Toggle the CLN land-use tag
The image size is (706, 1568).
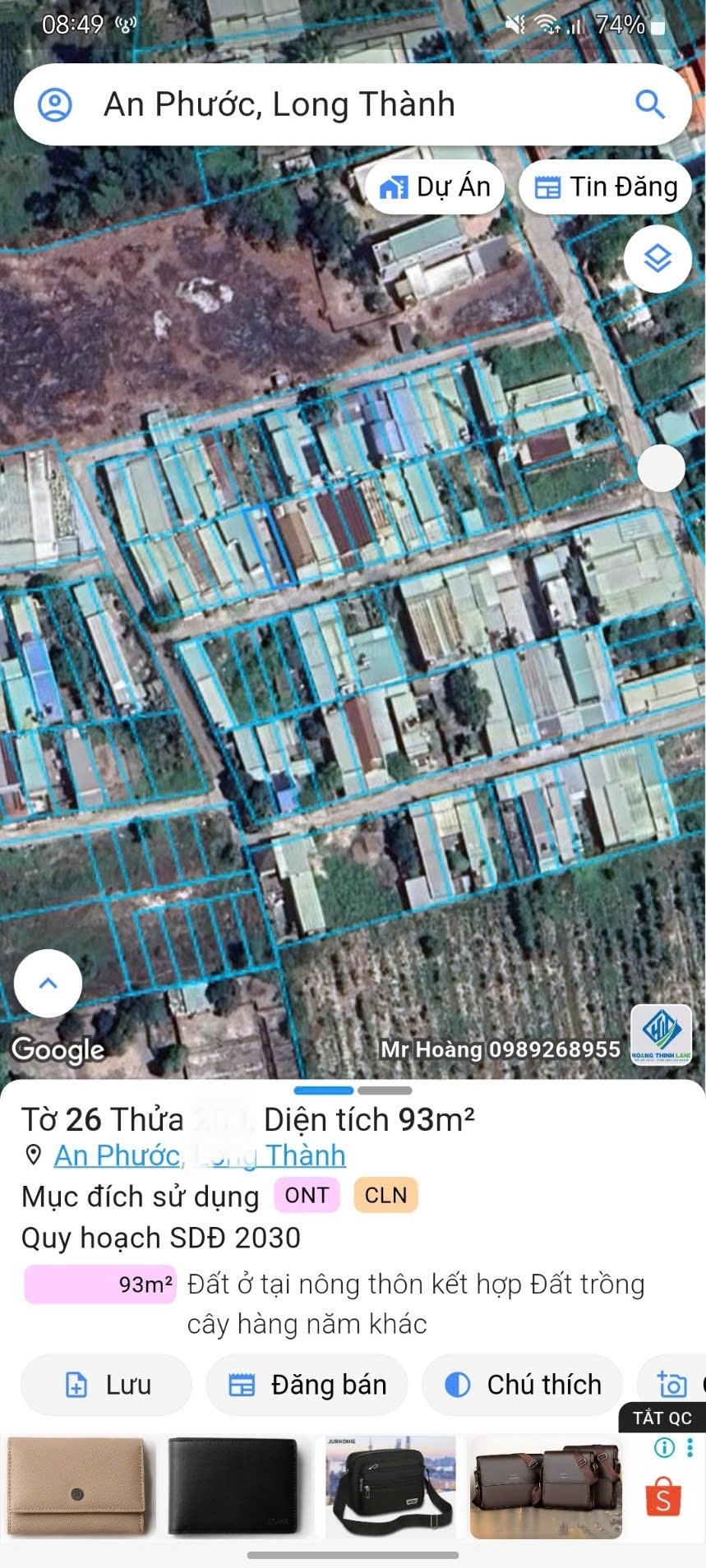tap(385, 1194)
